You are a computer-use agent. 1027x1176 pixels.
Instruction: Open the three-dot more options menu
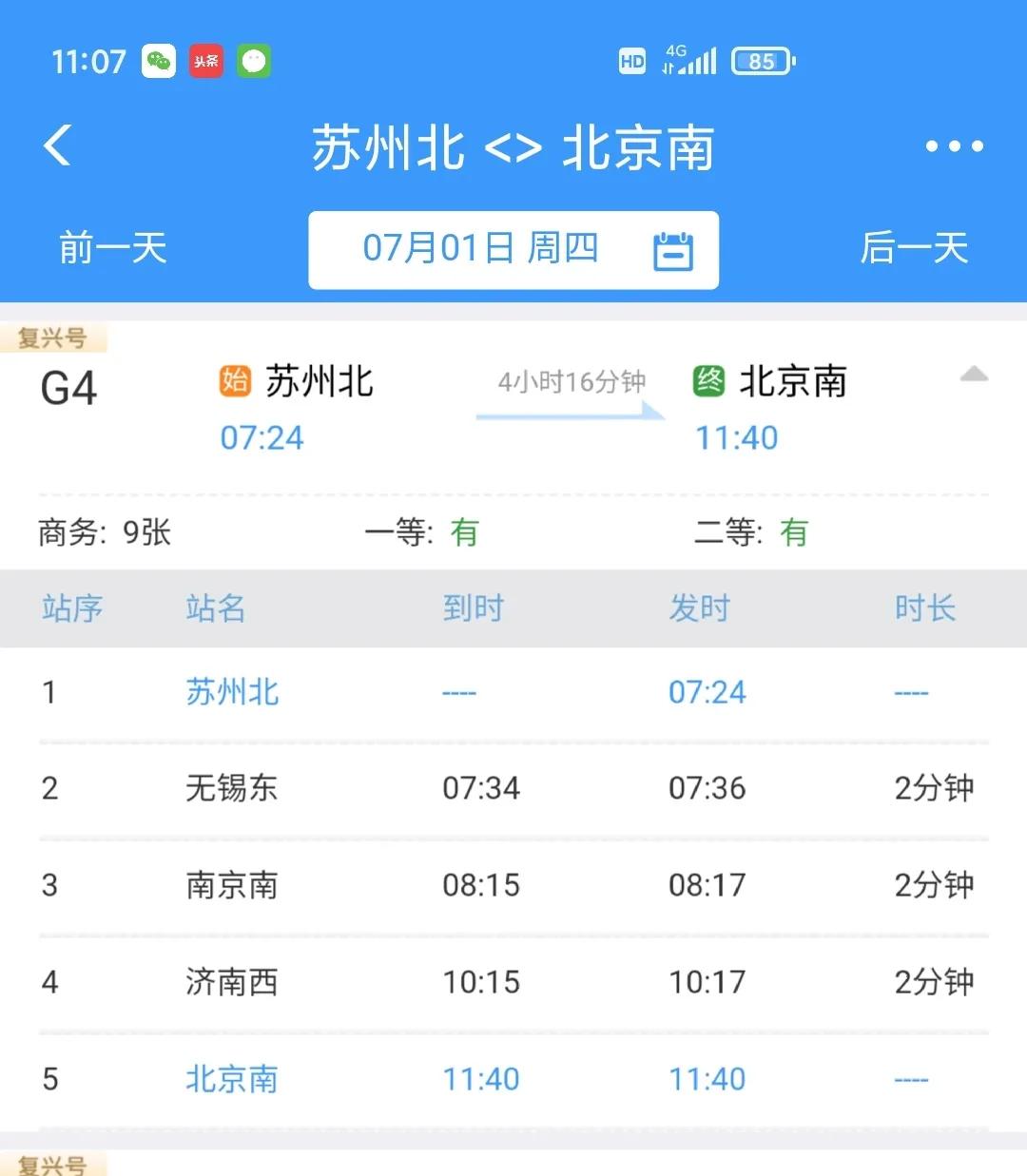pyautogui.click(x=954, y=145)
